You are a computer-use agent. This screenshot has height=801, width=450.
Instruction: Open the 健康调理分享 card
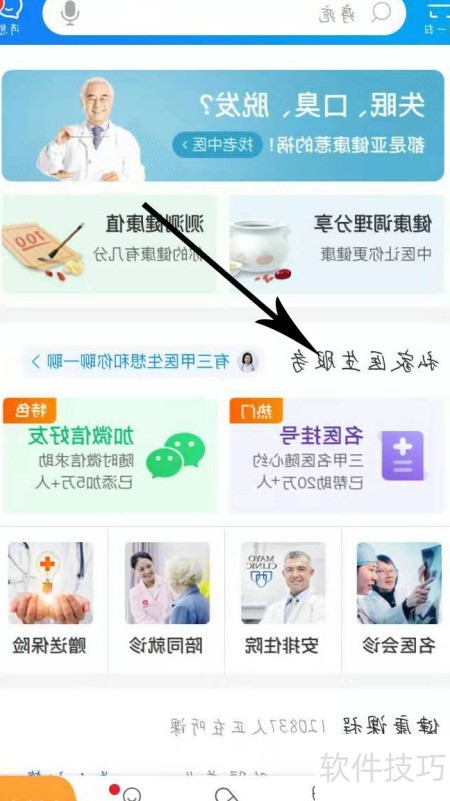(336, 244)
